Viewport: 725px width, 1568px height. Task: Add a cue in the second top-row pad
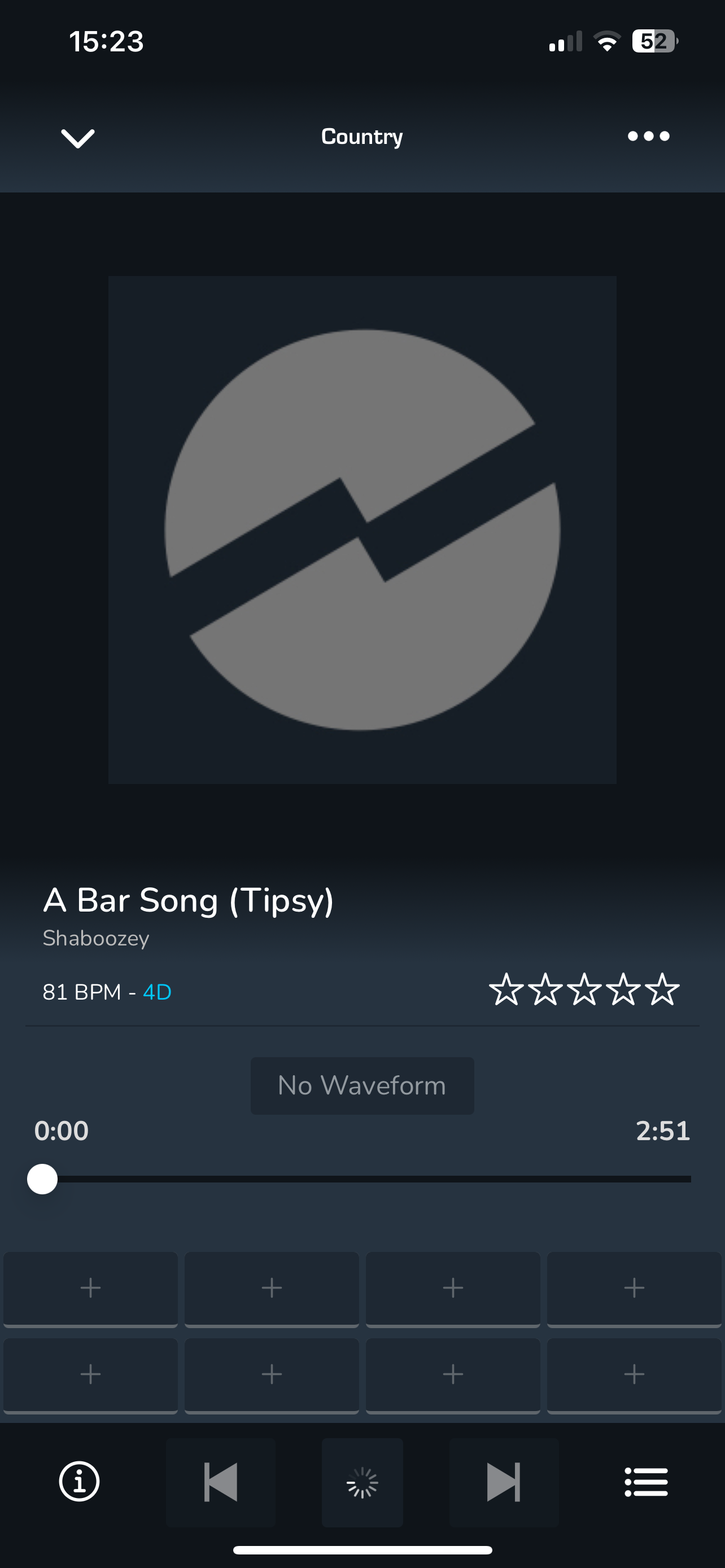(x=272, y=1288)
